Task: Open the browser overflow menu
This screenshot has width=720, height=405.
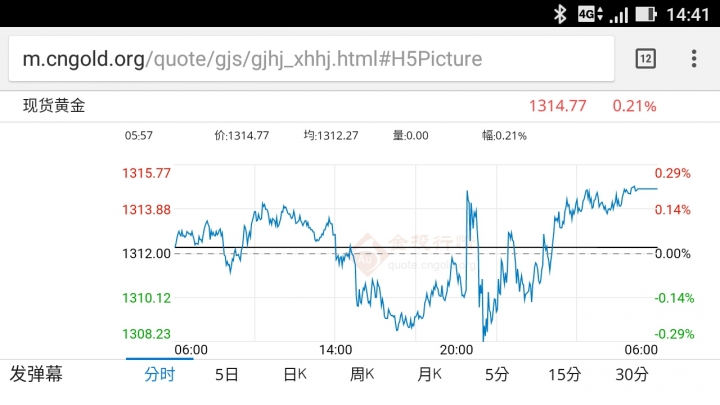Action: point(694,59)
